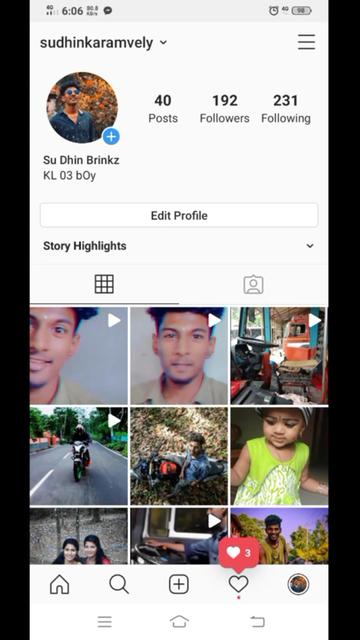The width and height of the screenshot is (360, 640).
Task: View the 192 Followers list
Action: (224, 109)
